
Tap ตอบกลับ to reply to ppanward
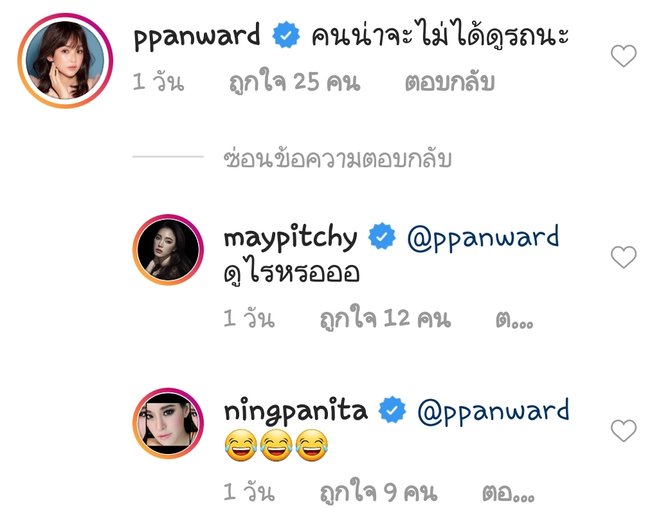pos(449,83)
